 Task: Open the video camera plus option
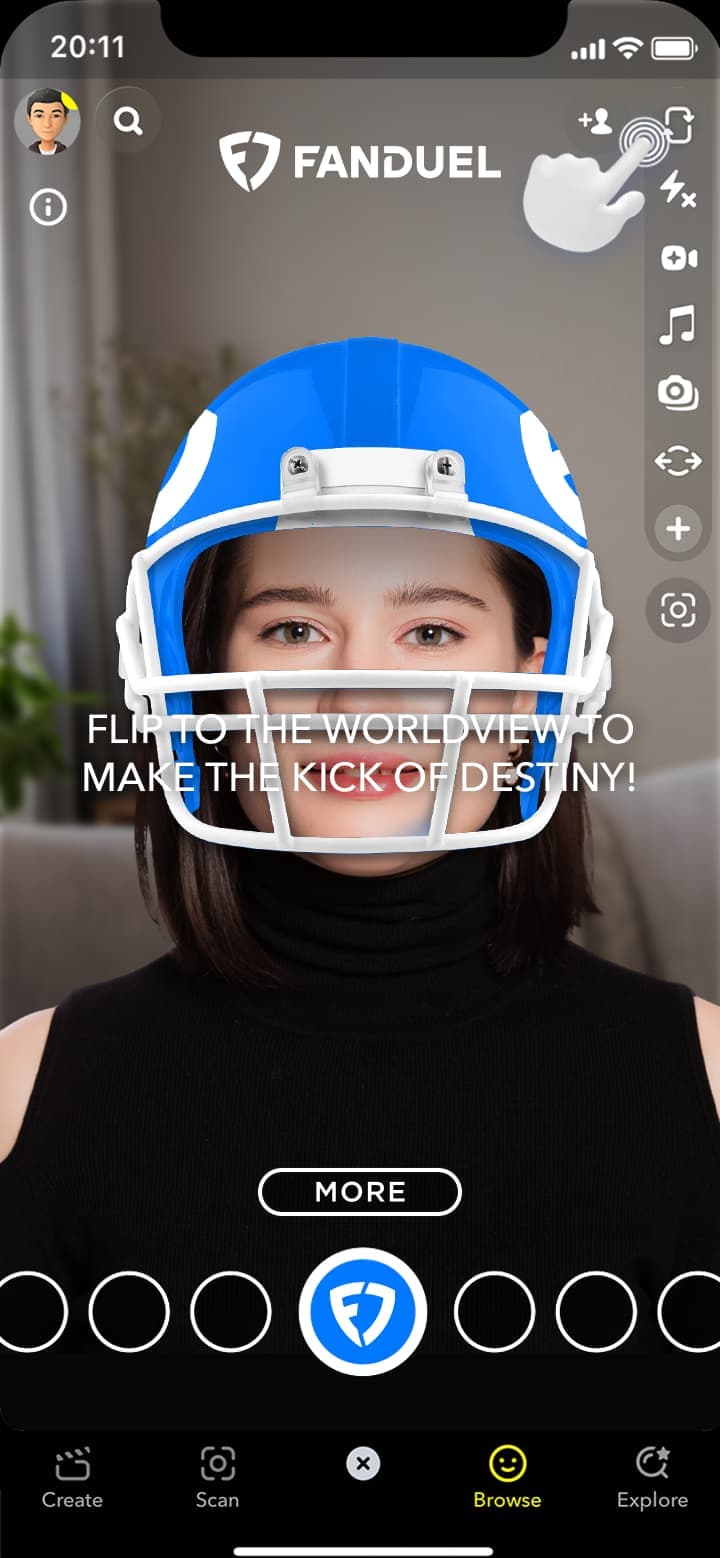[678, 258]
